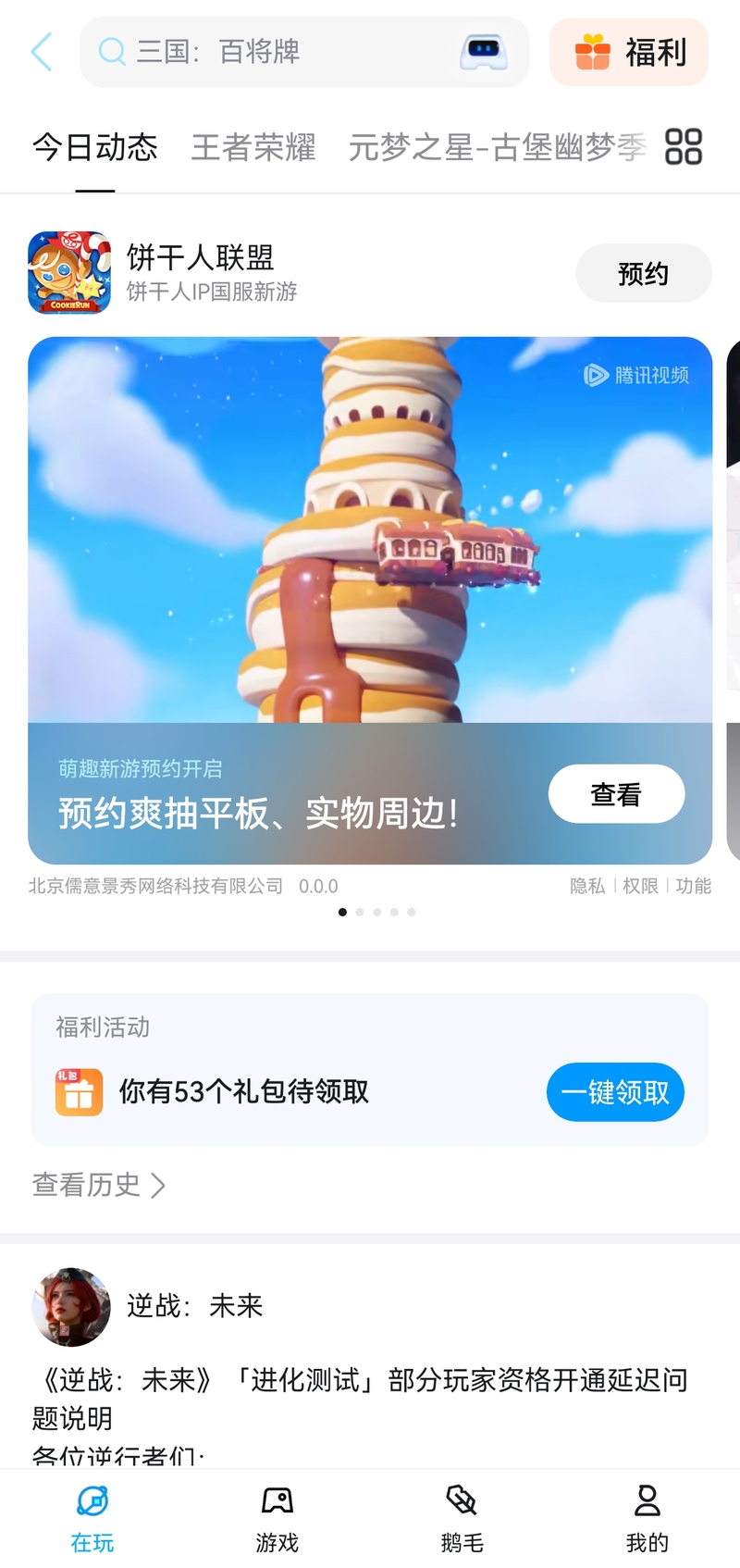Image resolution: width=740 pixels, height=1568 pixels.
Task: Open the robot assistant icon in search bar
Action: tap(483, 52)
